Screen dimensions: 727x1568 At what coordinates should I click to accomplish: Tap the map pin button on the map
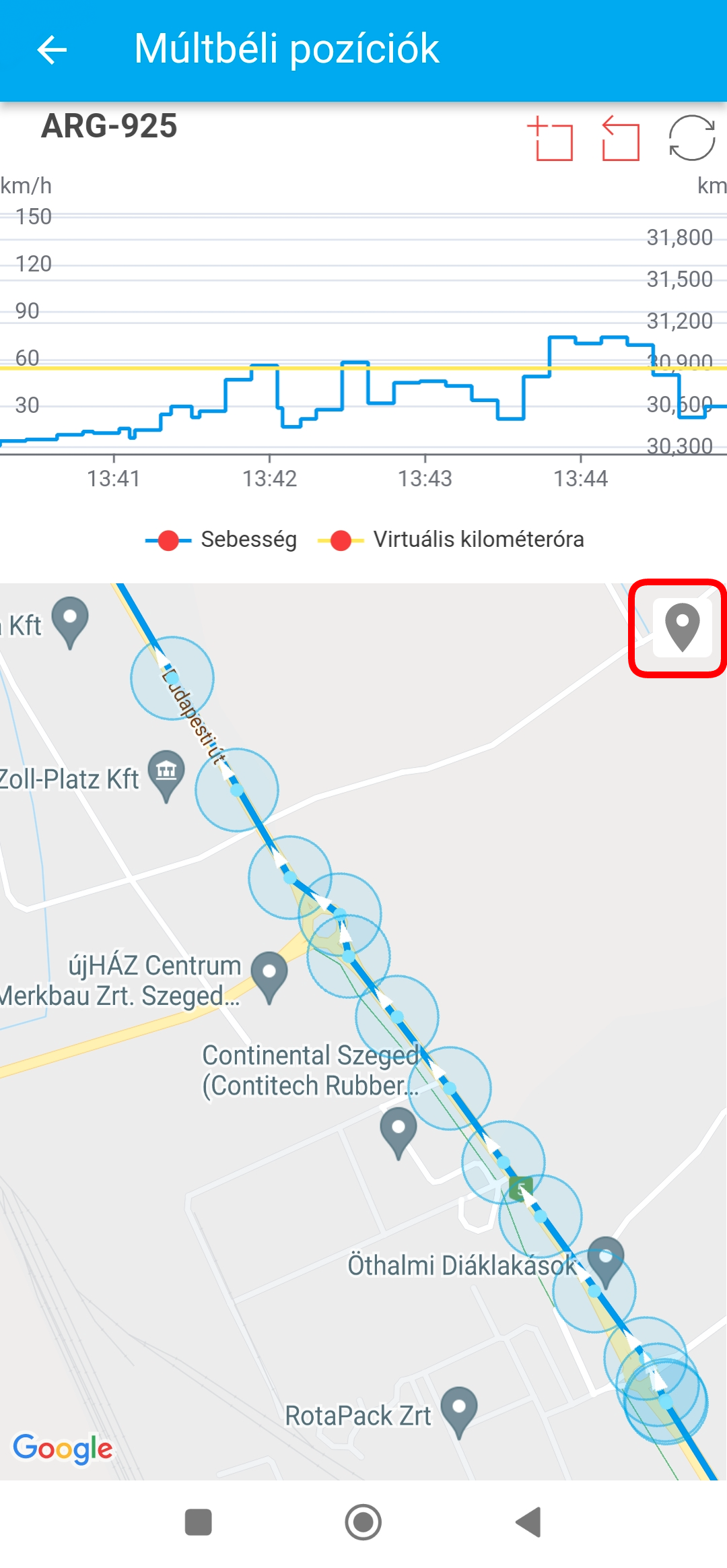click(x=682, y=627)
